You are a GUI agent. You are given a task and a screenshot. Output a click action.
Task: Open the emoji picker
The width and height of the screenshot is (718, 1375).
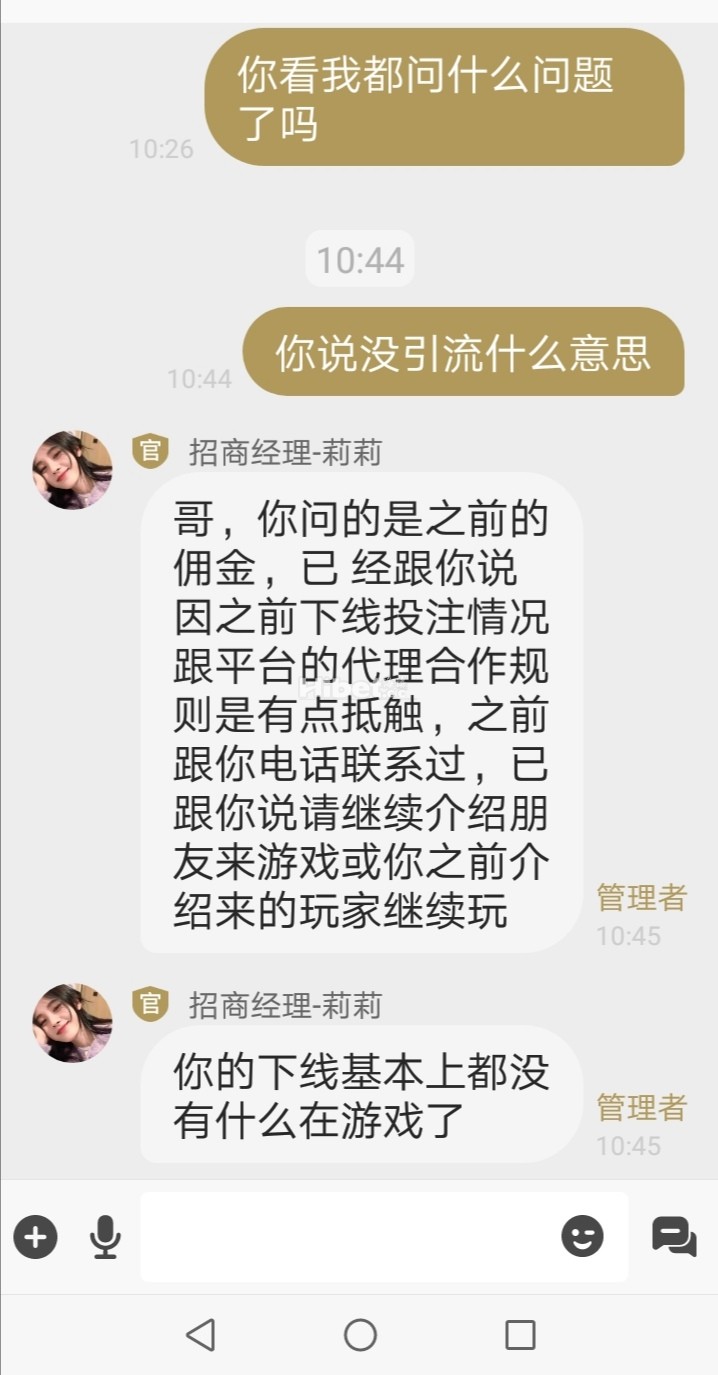click(582, 1237)
